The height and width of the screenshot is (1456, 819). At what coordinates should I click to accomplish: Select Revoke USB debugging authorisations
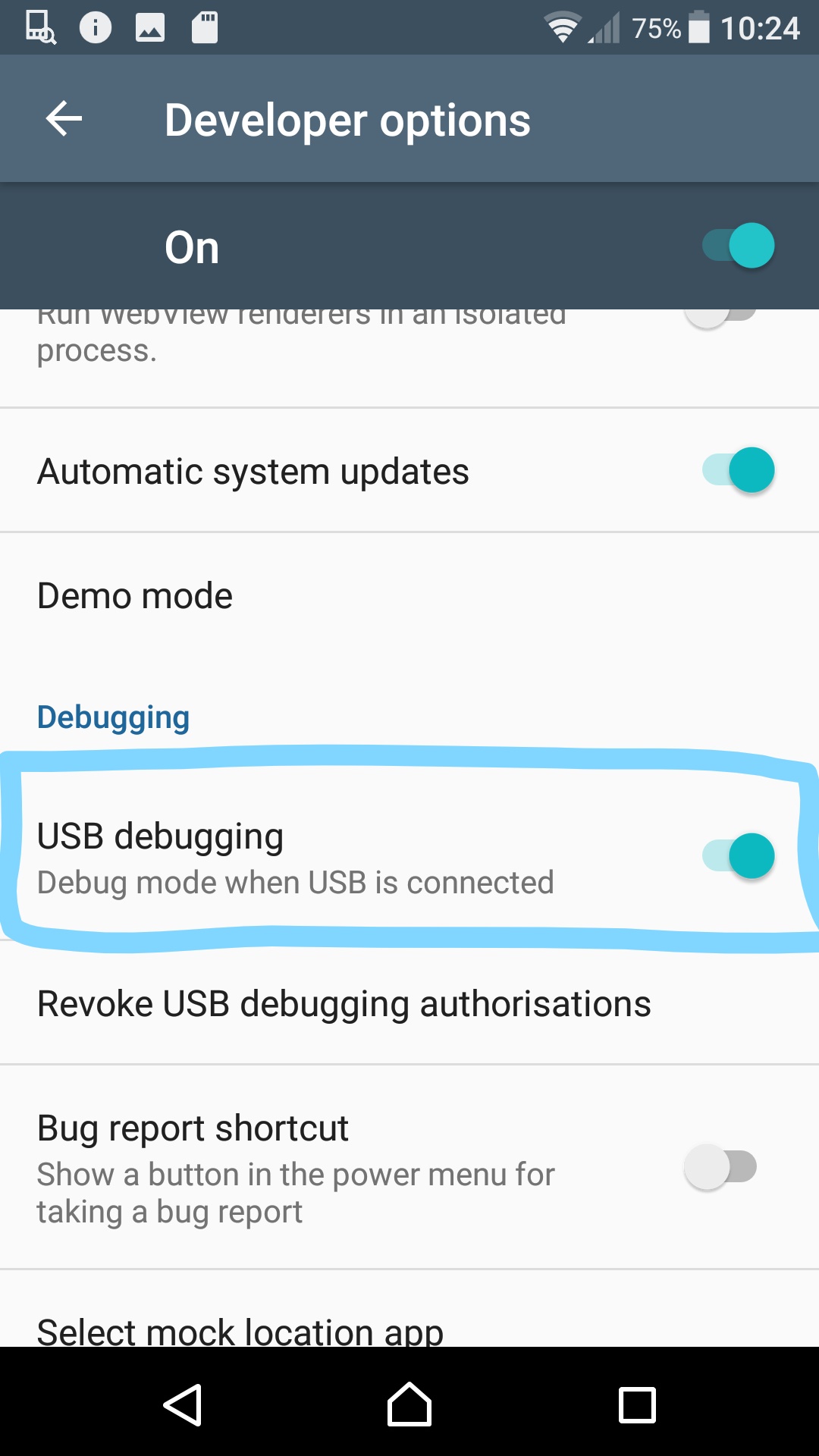point(409,1003)
